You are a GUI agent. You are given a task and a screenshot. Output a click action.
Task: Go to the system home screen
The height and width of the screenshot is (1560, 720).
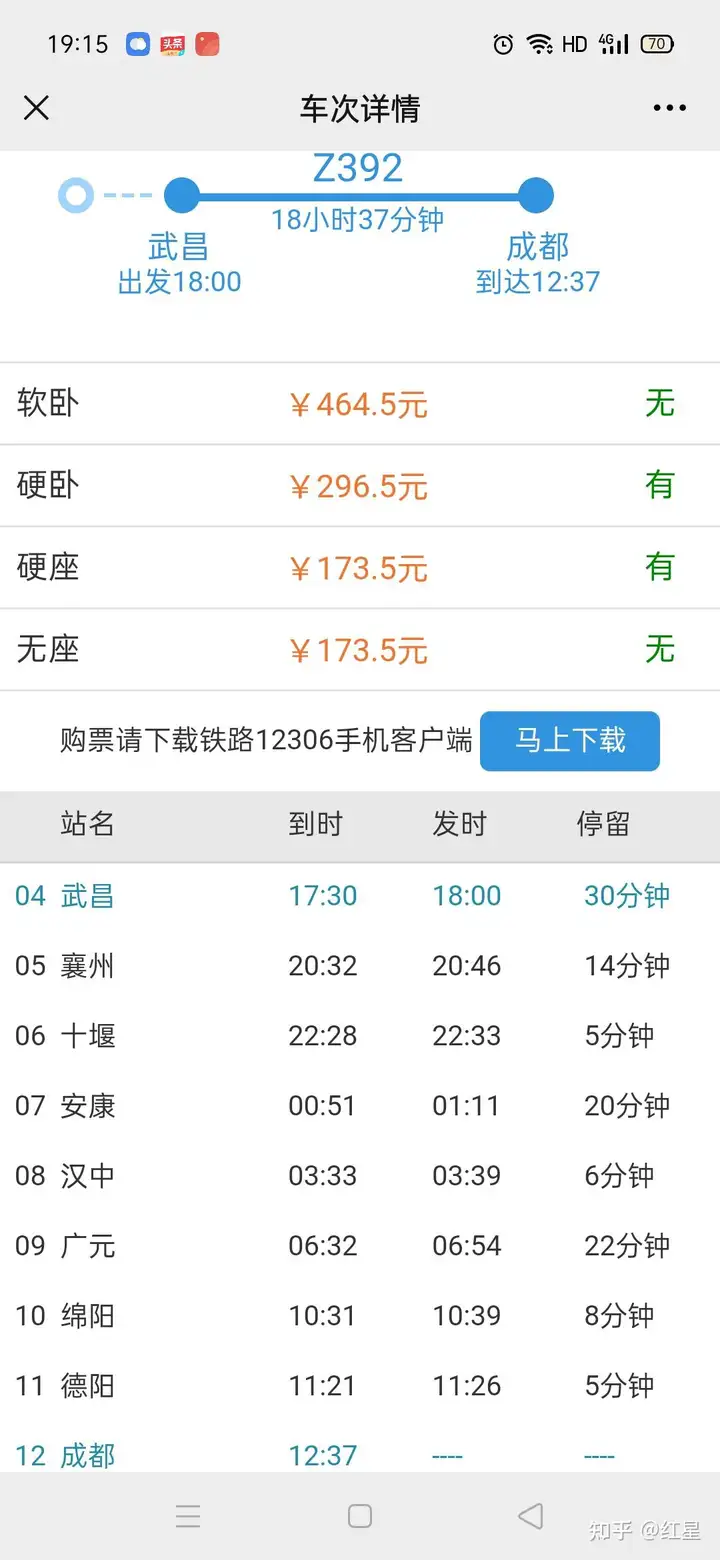360,1516
